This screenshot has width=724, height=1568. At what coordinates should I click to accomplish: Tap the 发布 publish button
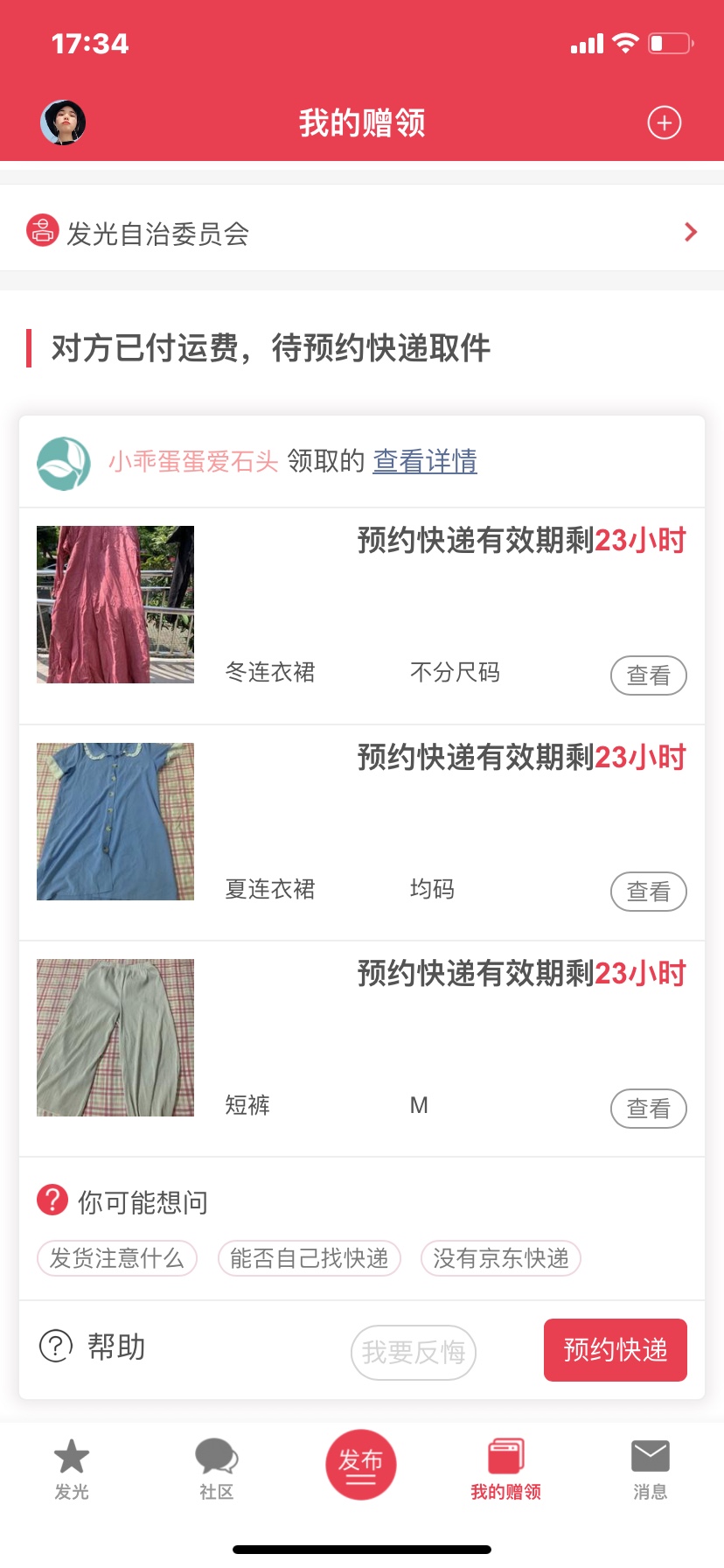coord(361,1465)
